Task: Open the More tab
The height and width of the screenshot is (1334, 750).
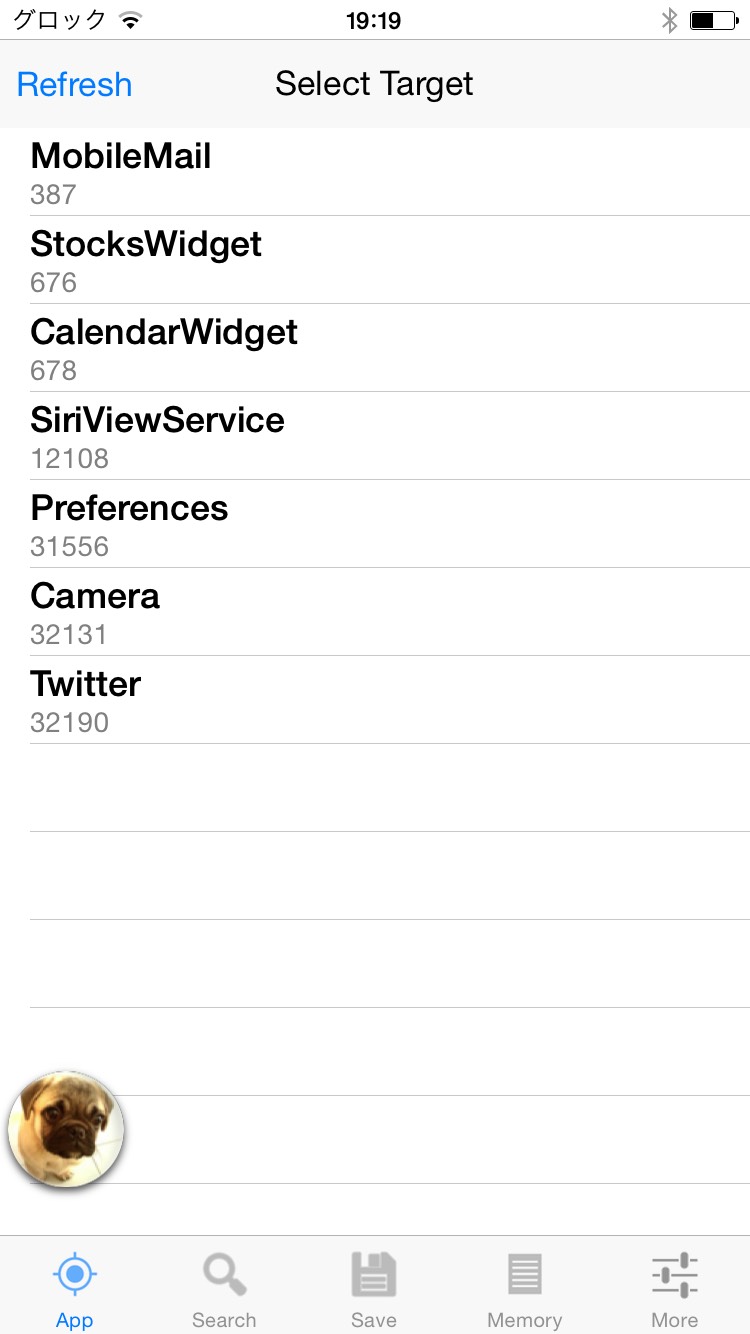Action: (674, 1288)
